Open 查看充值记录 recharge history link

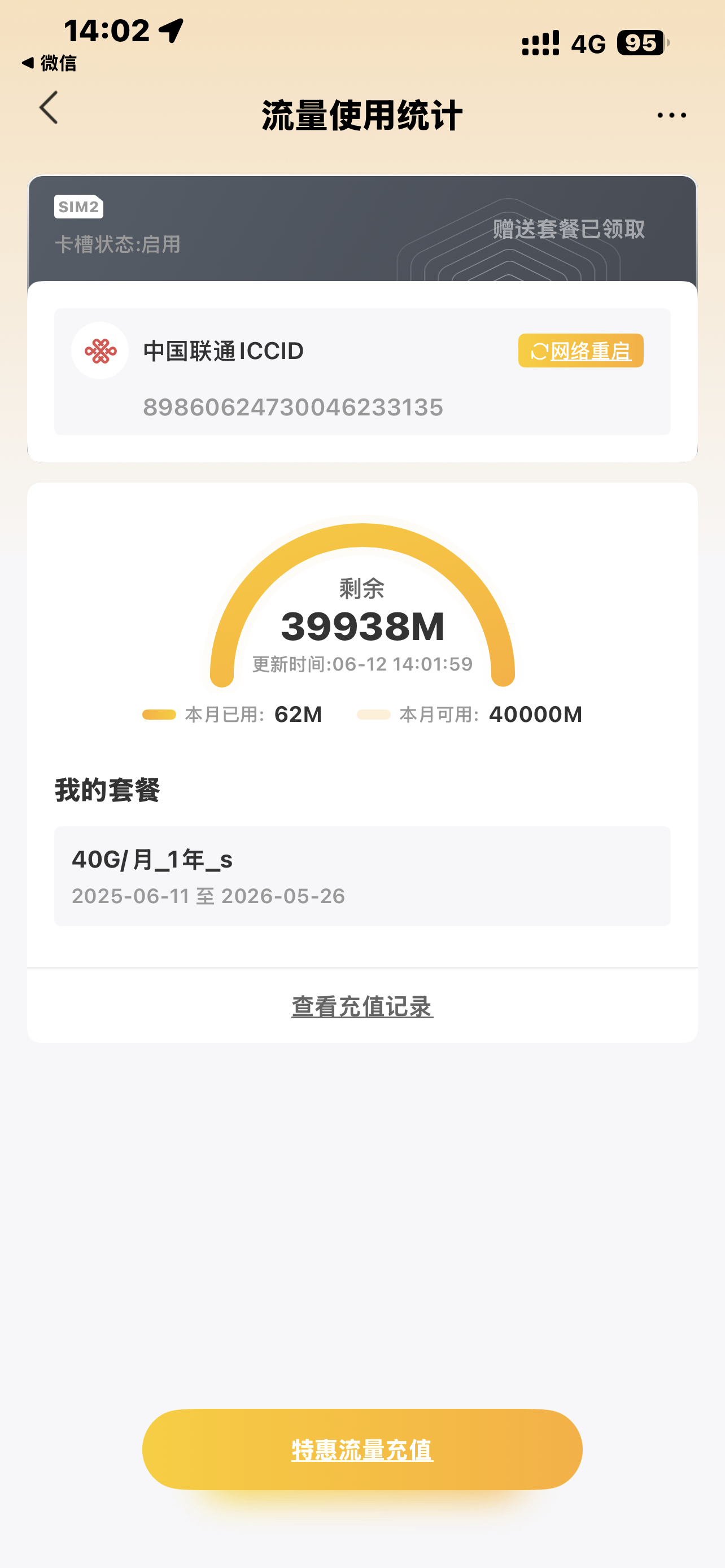click(x=362, y=1007)
